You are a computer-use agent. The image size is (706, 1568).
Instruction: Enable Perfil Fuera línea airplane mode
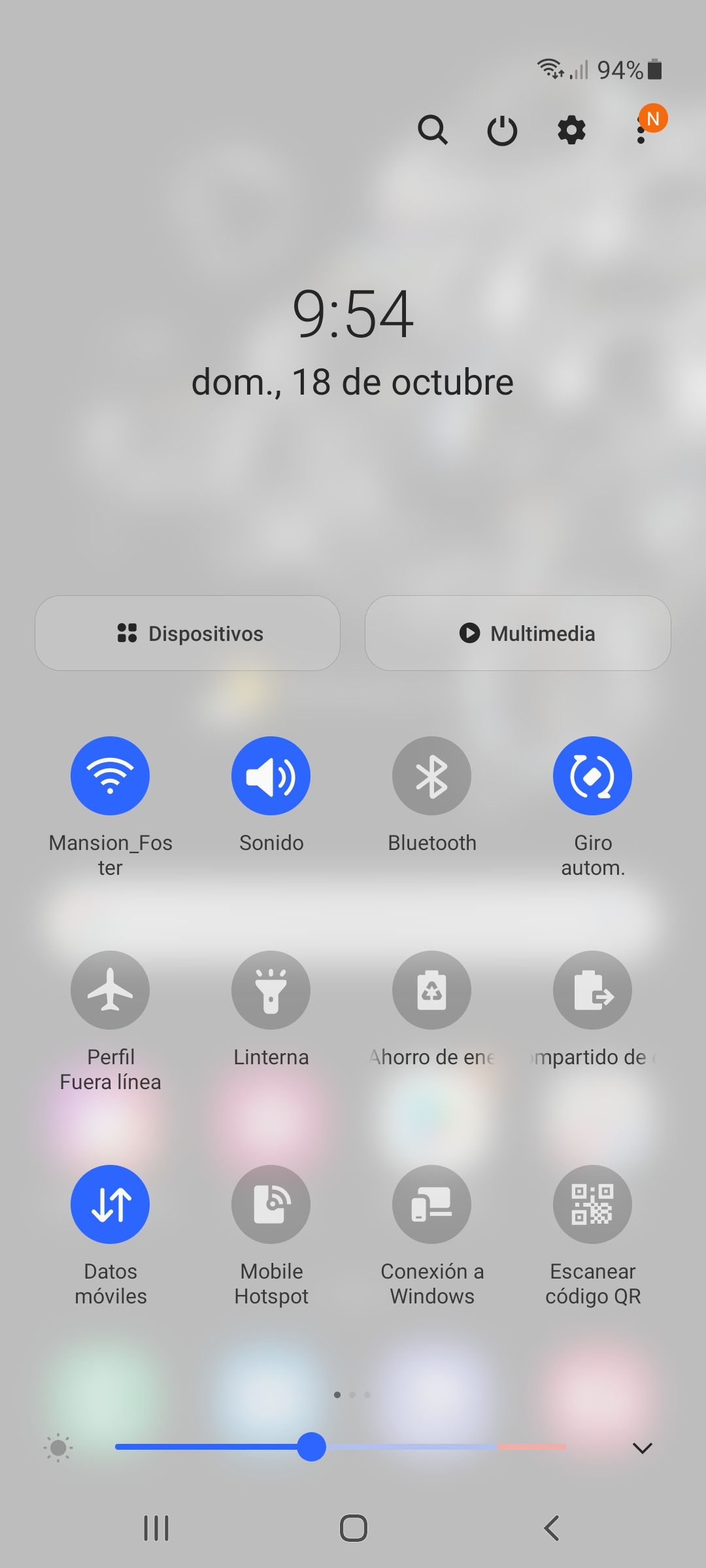click(x=110, y=990)
